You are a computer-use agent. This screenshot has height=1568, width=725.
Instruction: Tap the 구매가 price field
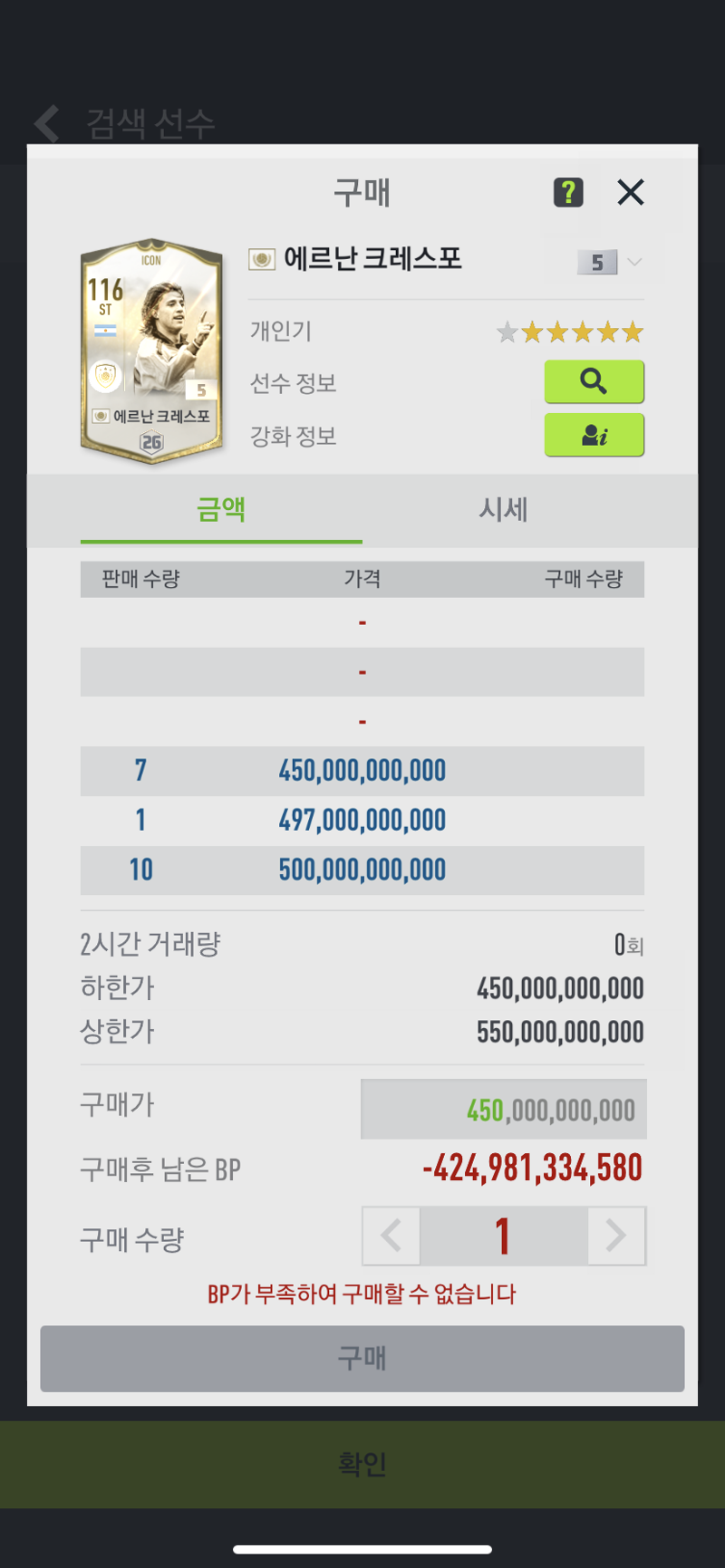(x=504, y=1109)
